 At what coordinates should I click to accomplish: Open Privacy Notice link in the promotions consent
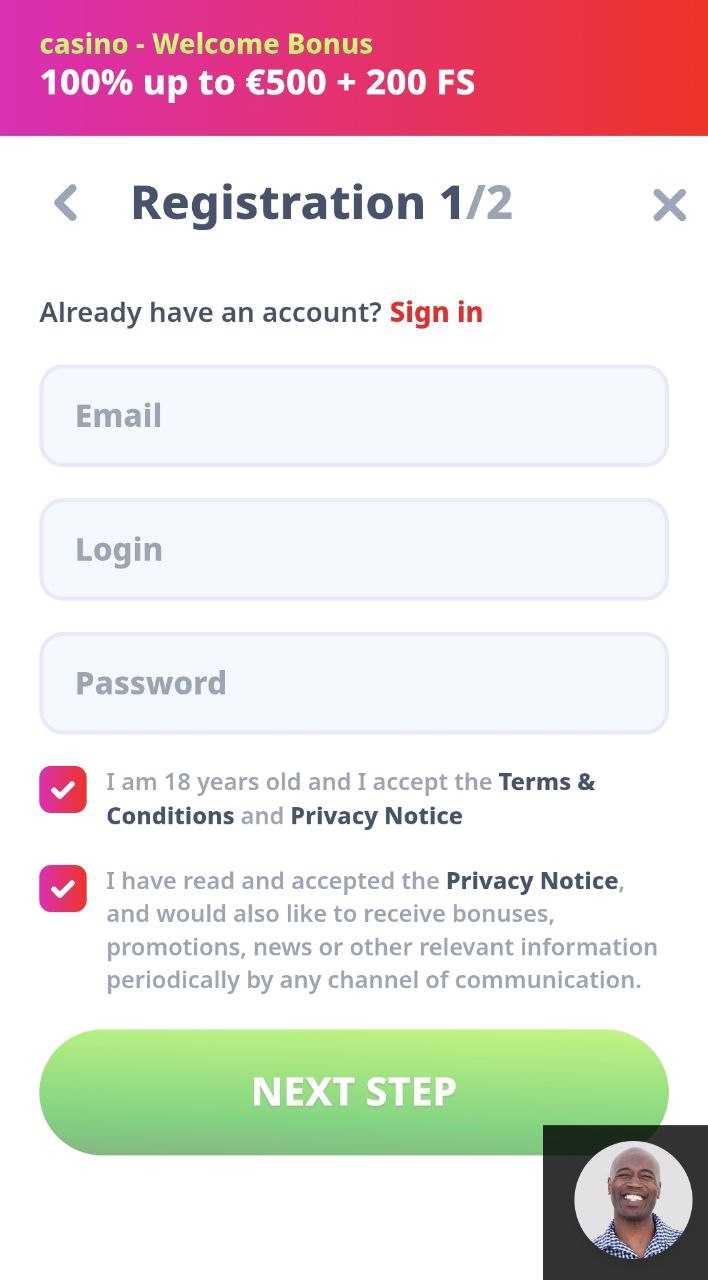pos(532,881)
